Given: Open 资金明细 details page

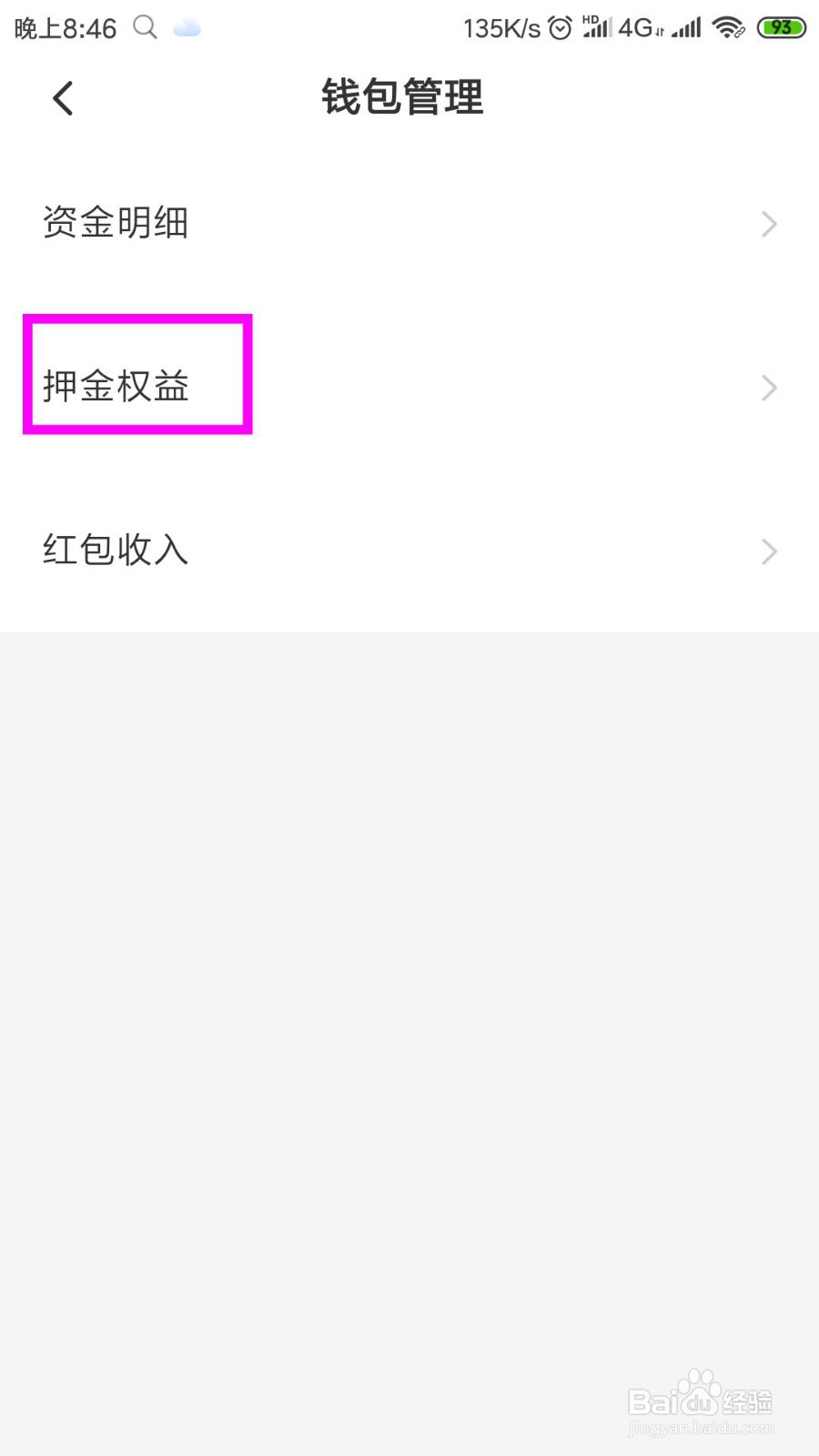Looking at the screenshot, I should (x=116, y=223).
